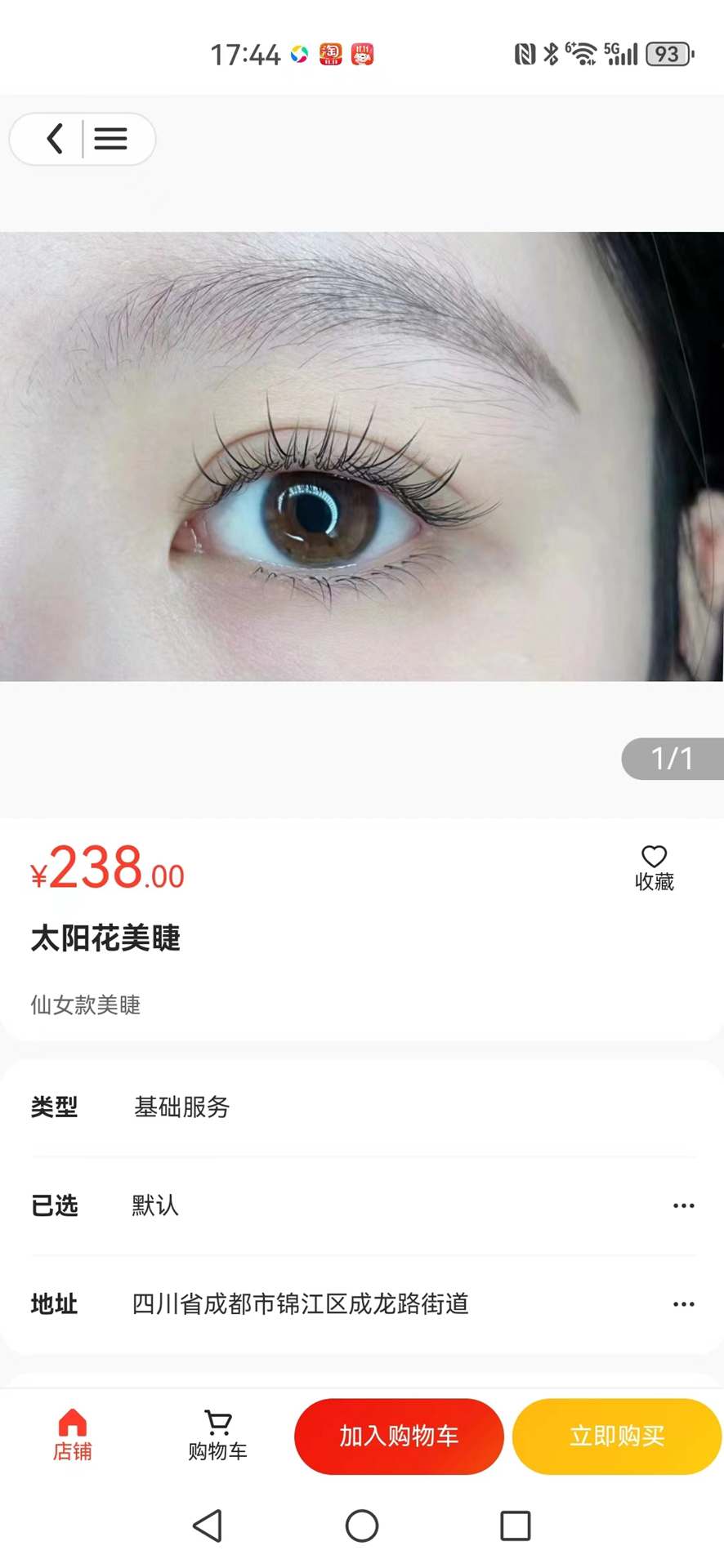
Task: Tap the back arrow at top left
Action: pyautogui.click(x=54, y=139)
